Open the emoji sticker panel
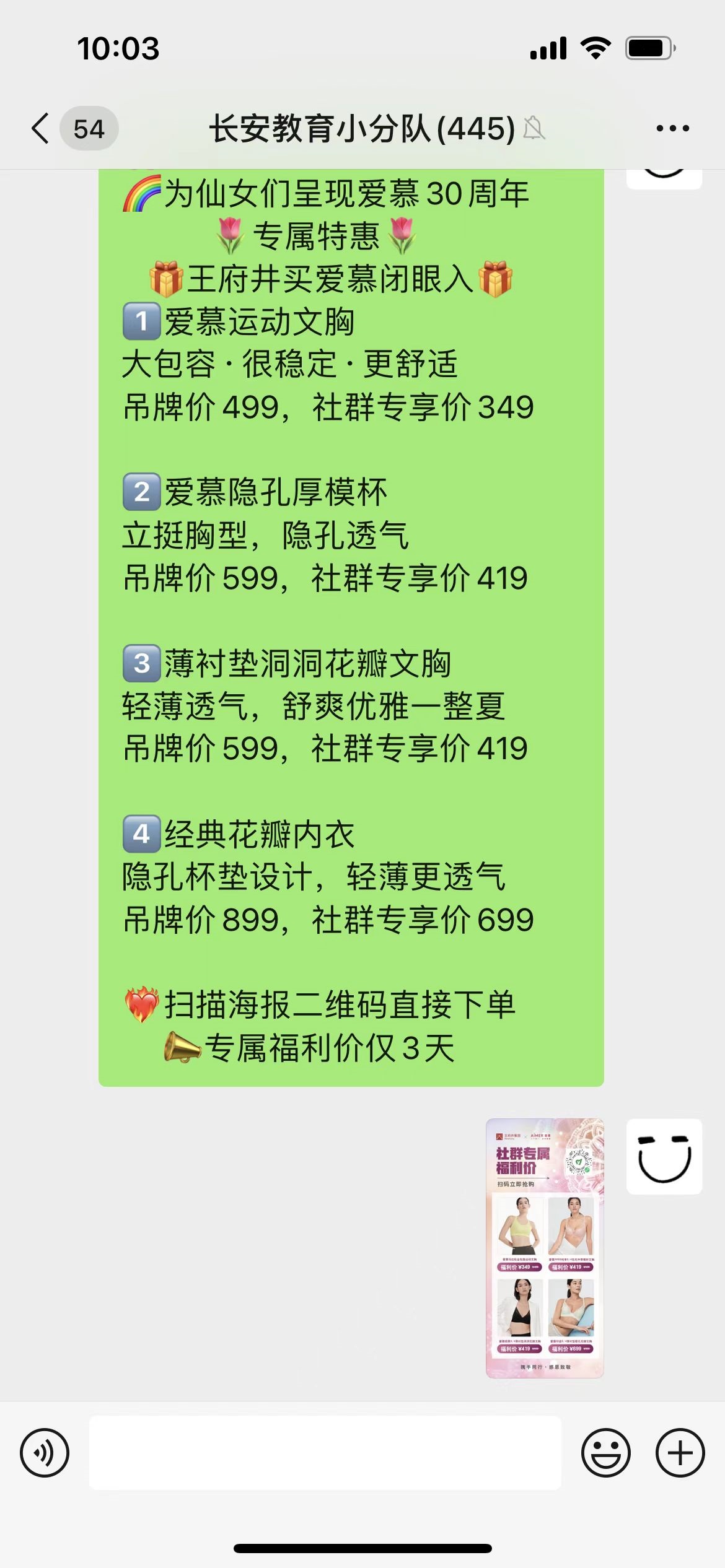The image size is (725, 1568). tap(605, 1453)
